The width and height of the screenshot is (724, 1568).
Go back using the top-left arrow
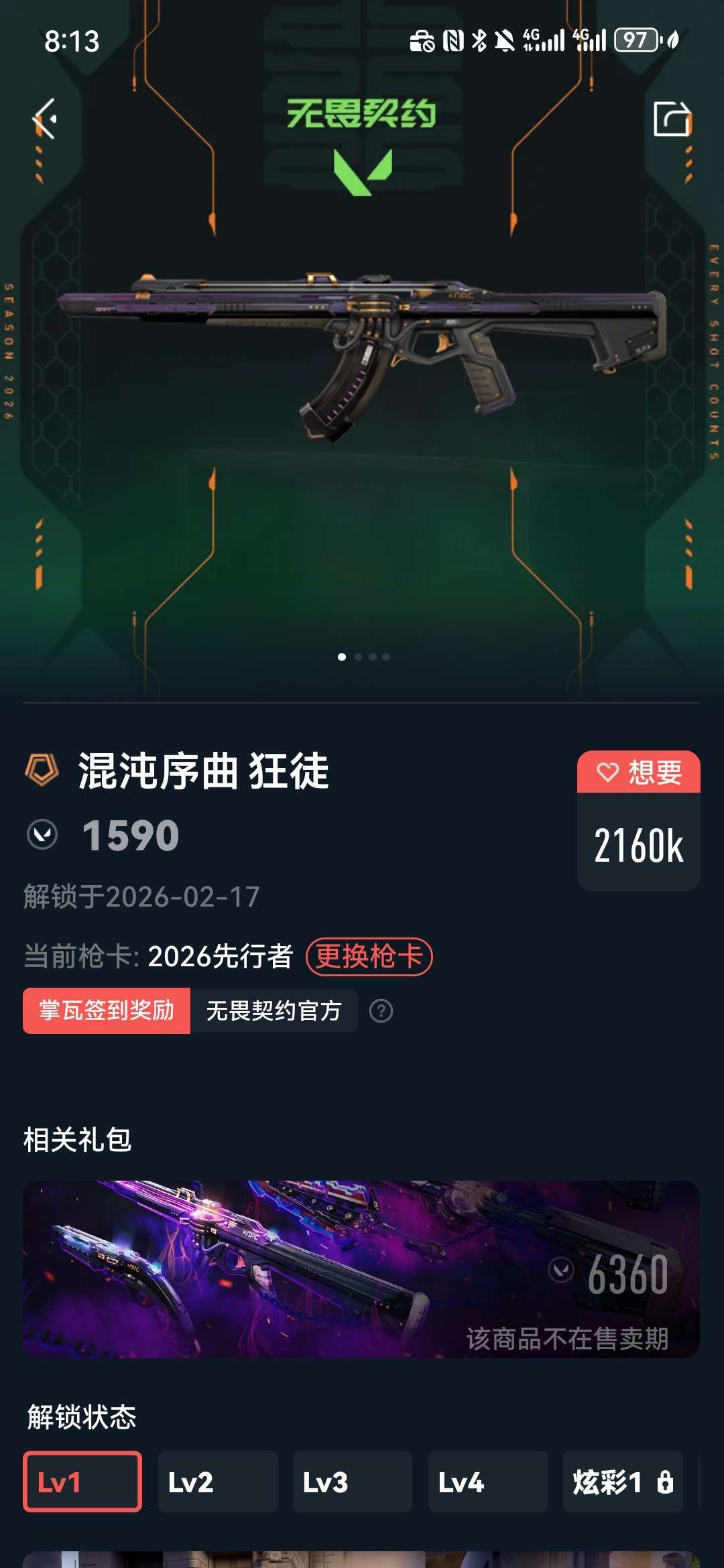46,119
